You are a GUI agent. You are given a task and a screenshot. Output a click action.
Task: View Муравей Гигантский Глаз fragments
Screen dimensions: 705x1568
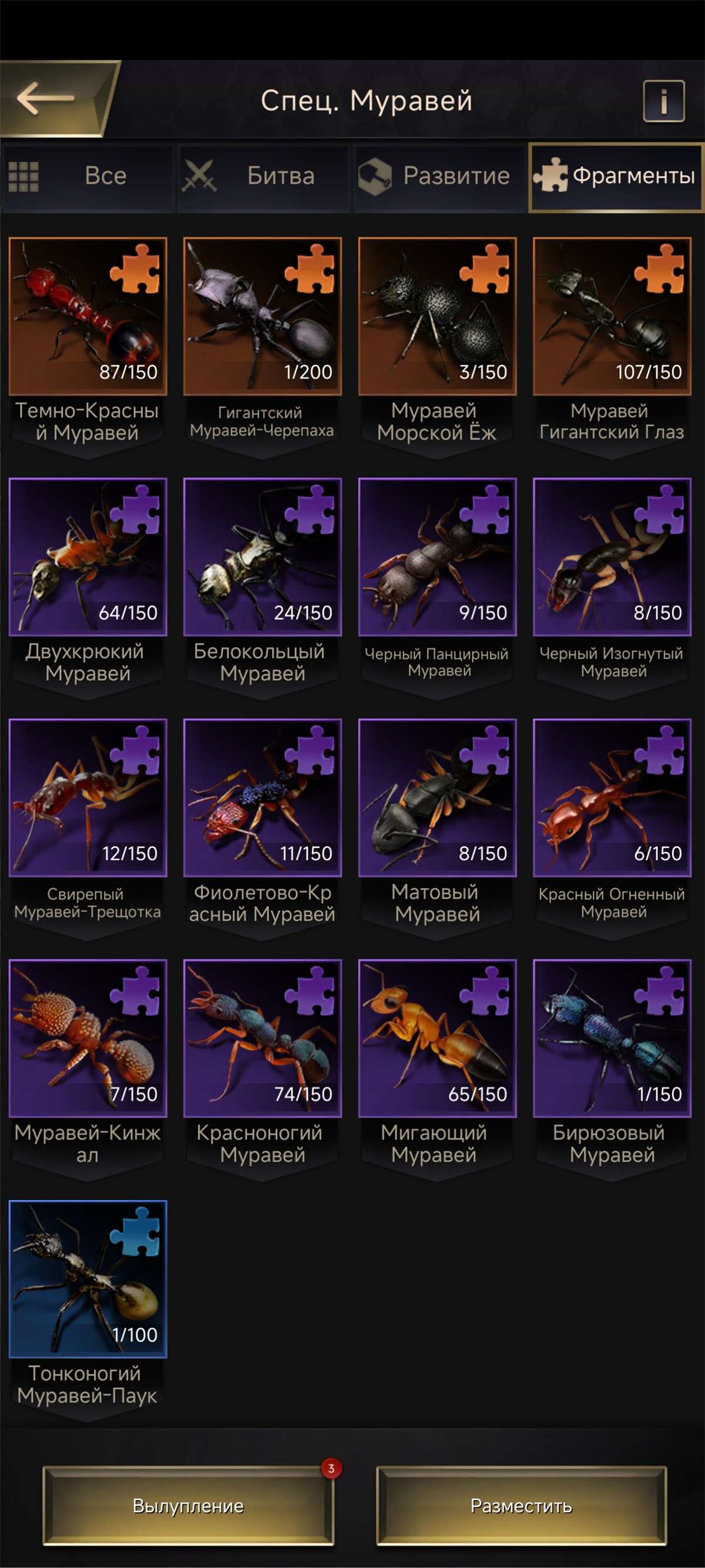612,317
